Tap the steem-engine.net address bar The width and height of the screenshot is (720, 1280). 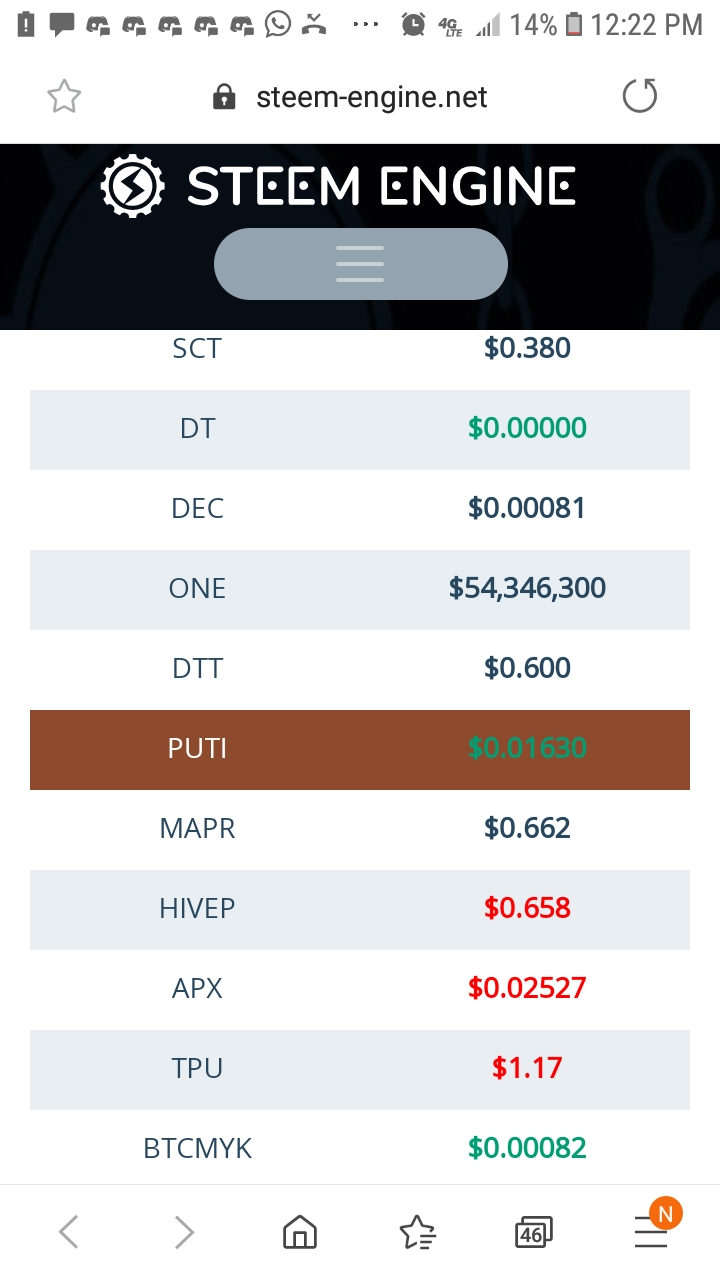[x=351, y=97]
